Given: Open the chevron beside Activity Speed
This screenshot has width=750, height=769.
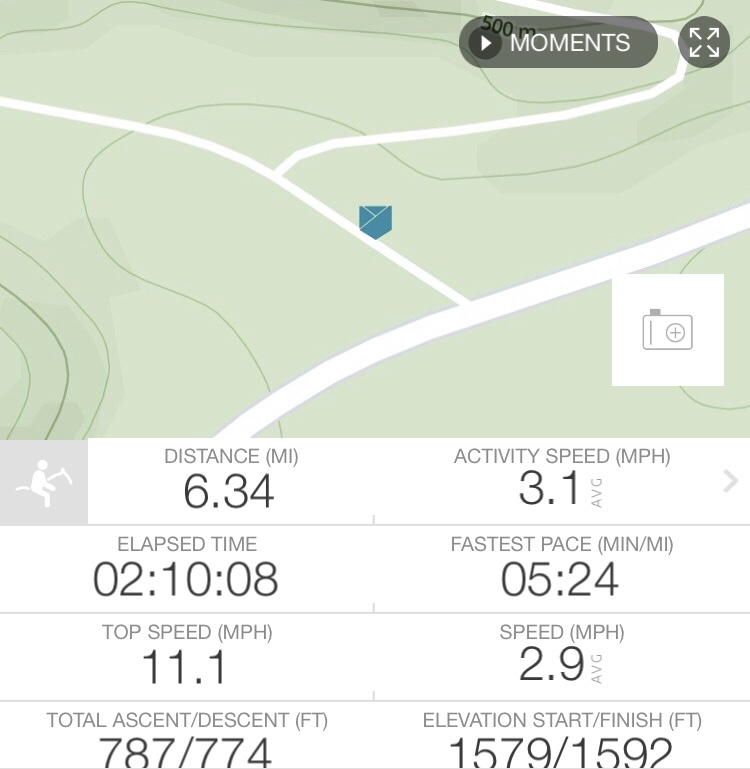Looking at the screenshot, I should [x=730, y=482].
